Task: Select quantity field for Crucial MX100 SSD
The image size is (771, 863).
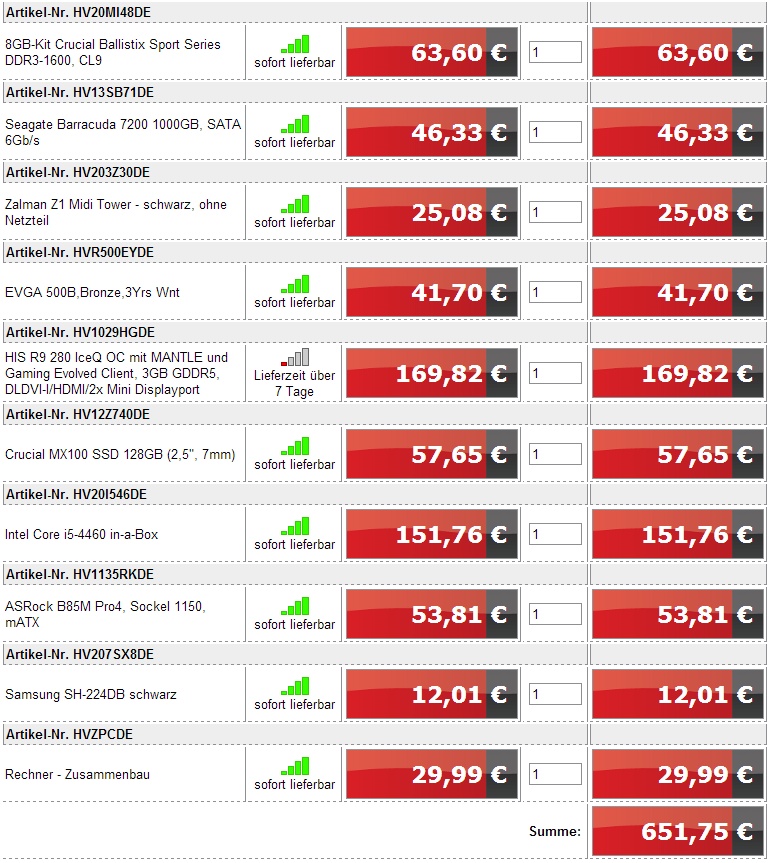Action: 555,454
